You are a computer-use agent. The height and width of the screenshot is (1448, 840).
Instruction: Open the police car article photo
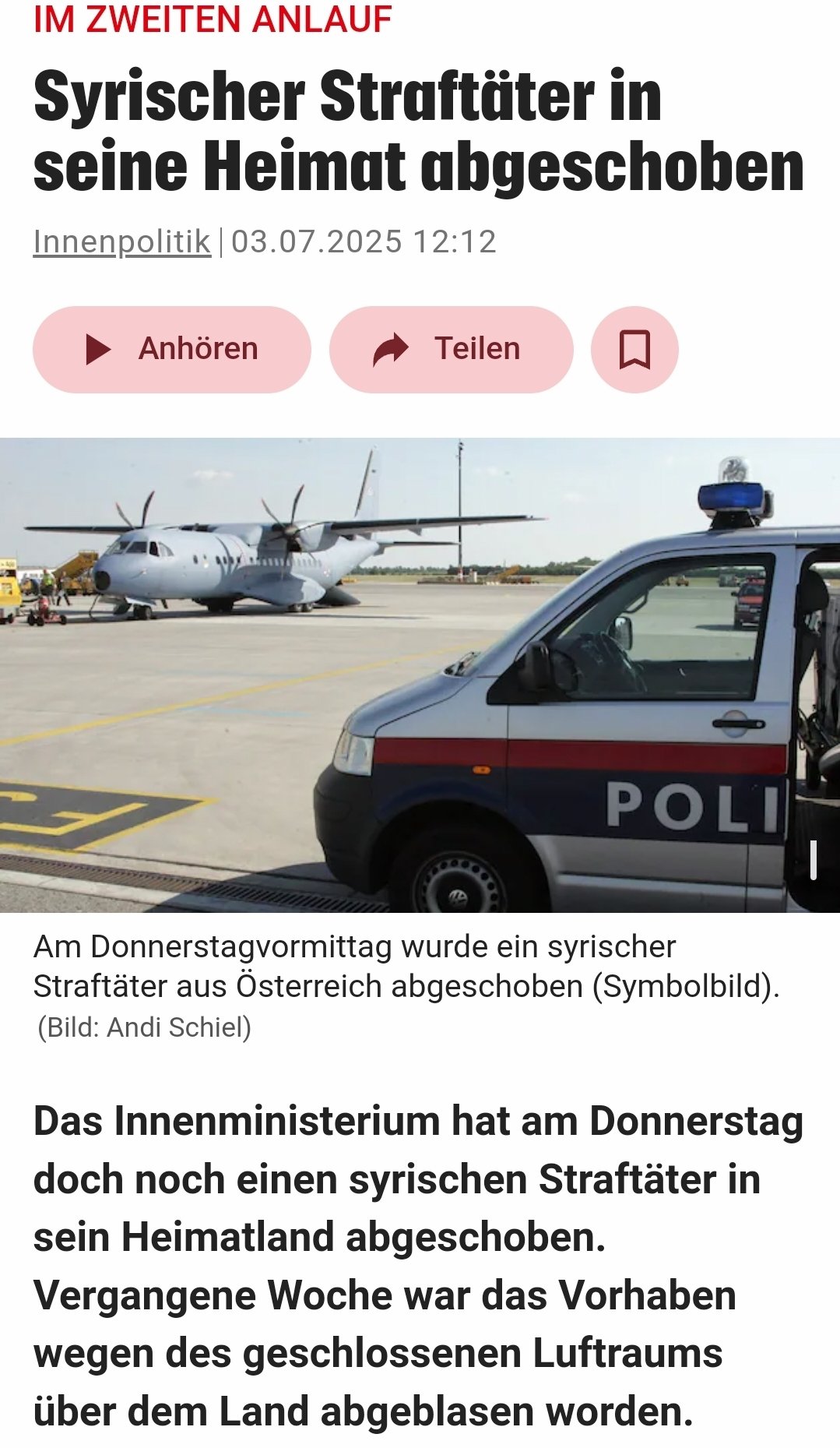pyautogui.click(x=420, y=675)
